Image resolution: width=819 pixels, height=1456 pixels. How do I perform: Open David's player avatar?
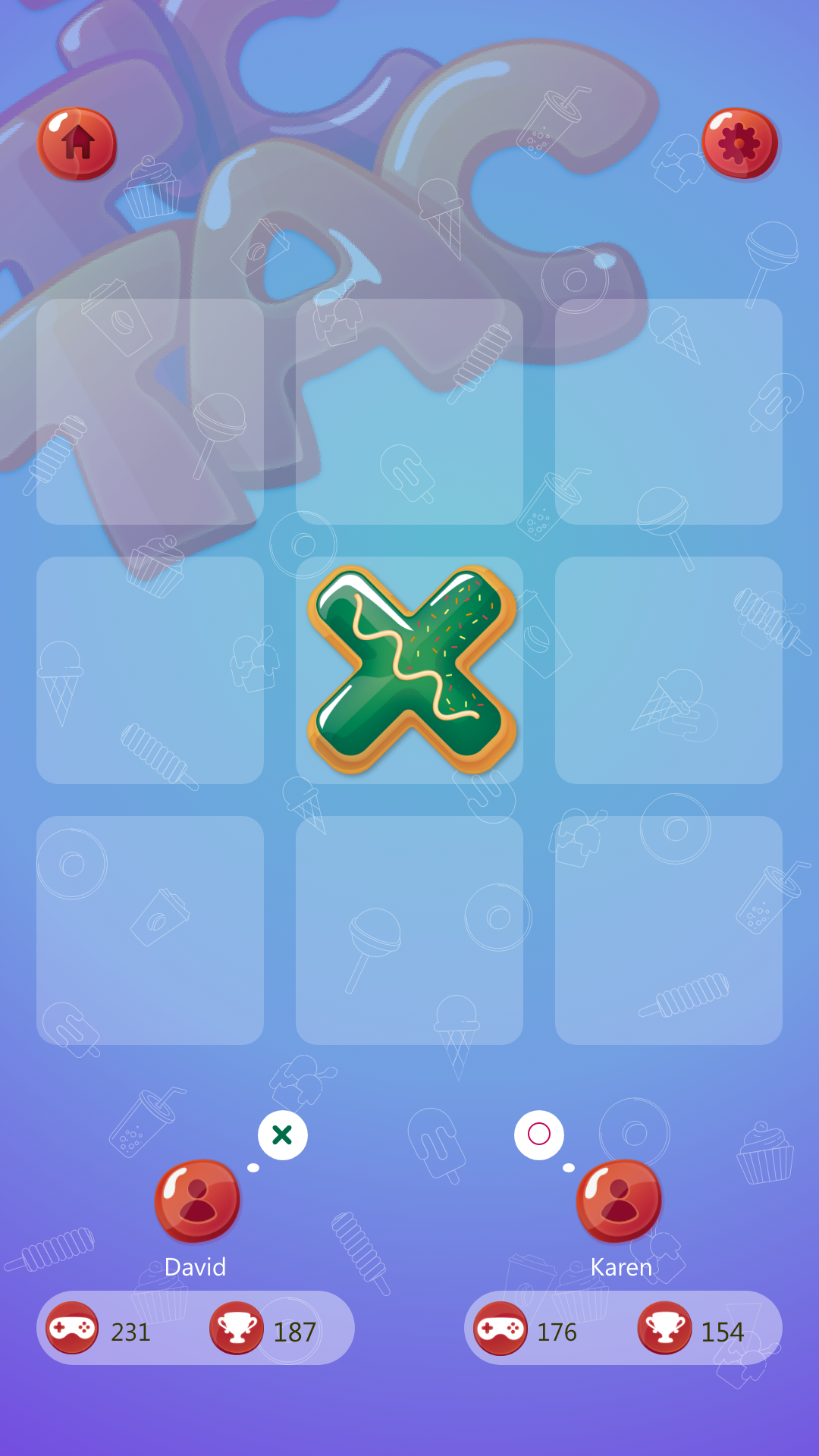[197, 1200]
